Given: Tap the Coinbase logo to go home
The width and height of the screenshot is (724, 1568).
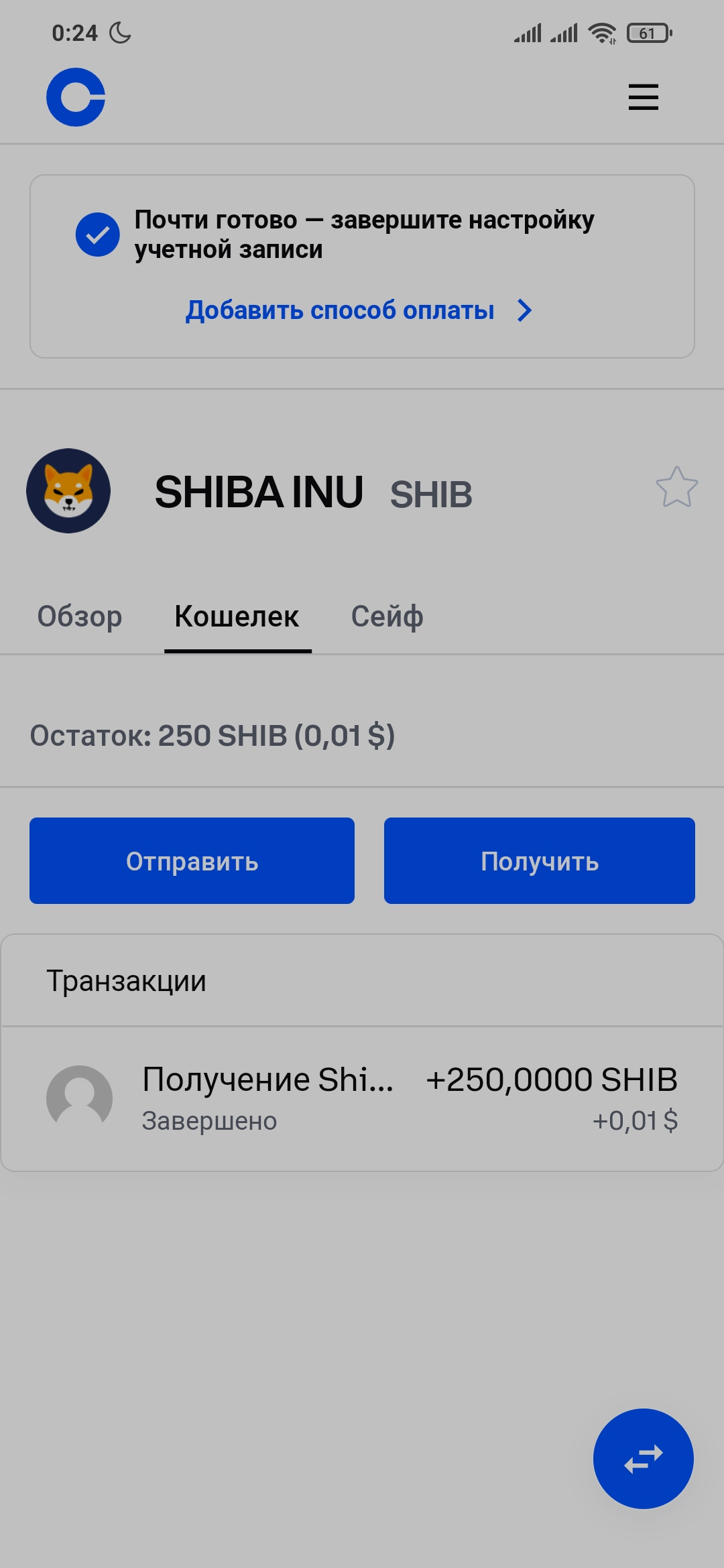Looking at the screenshot, I should tap(76, 97).
